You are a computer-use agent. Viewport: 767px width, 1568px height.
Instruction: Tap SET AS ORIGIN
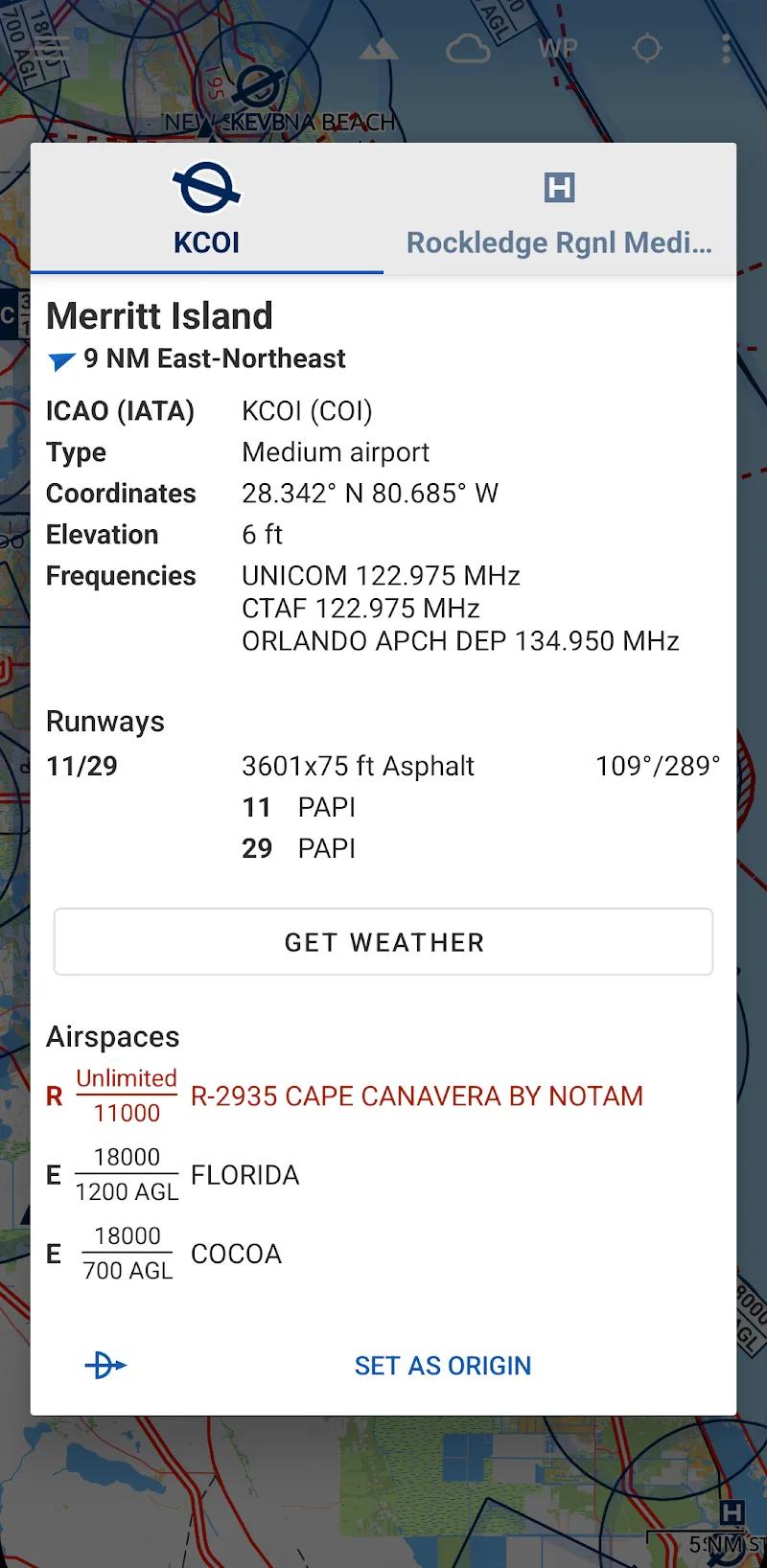[x=442, y=1365]
